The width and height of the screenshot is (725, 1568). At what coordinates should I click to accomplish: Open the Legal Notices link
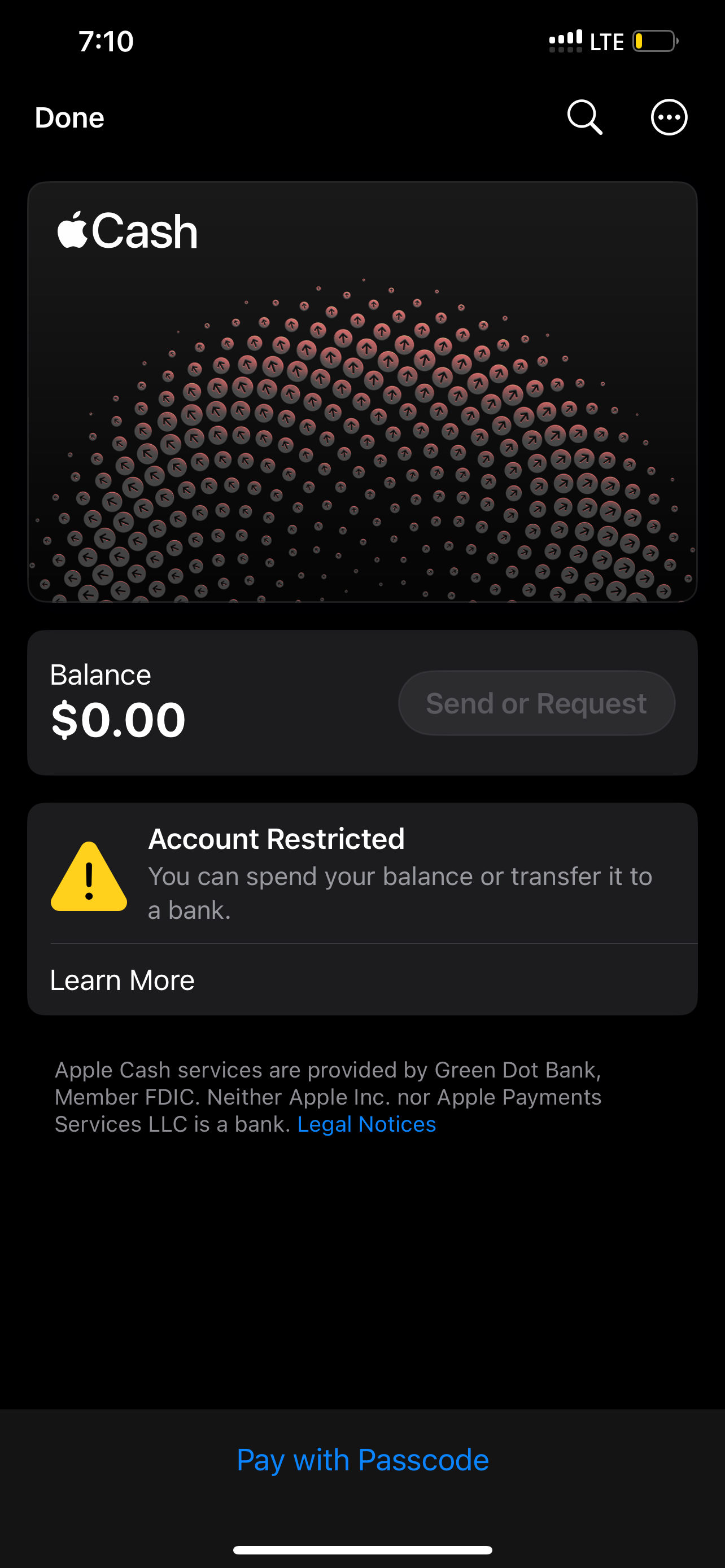coord(366,1124)
